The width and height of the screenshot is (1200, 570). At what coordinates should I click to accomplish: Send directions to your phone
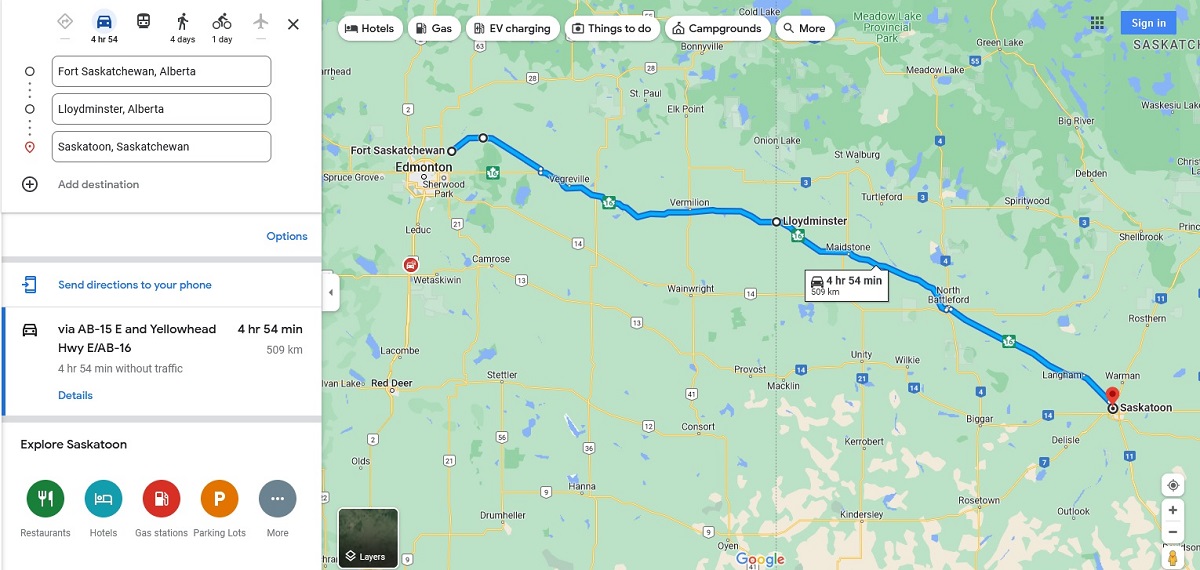134,285
